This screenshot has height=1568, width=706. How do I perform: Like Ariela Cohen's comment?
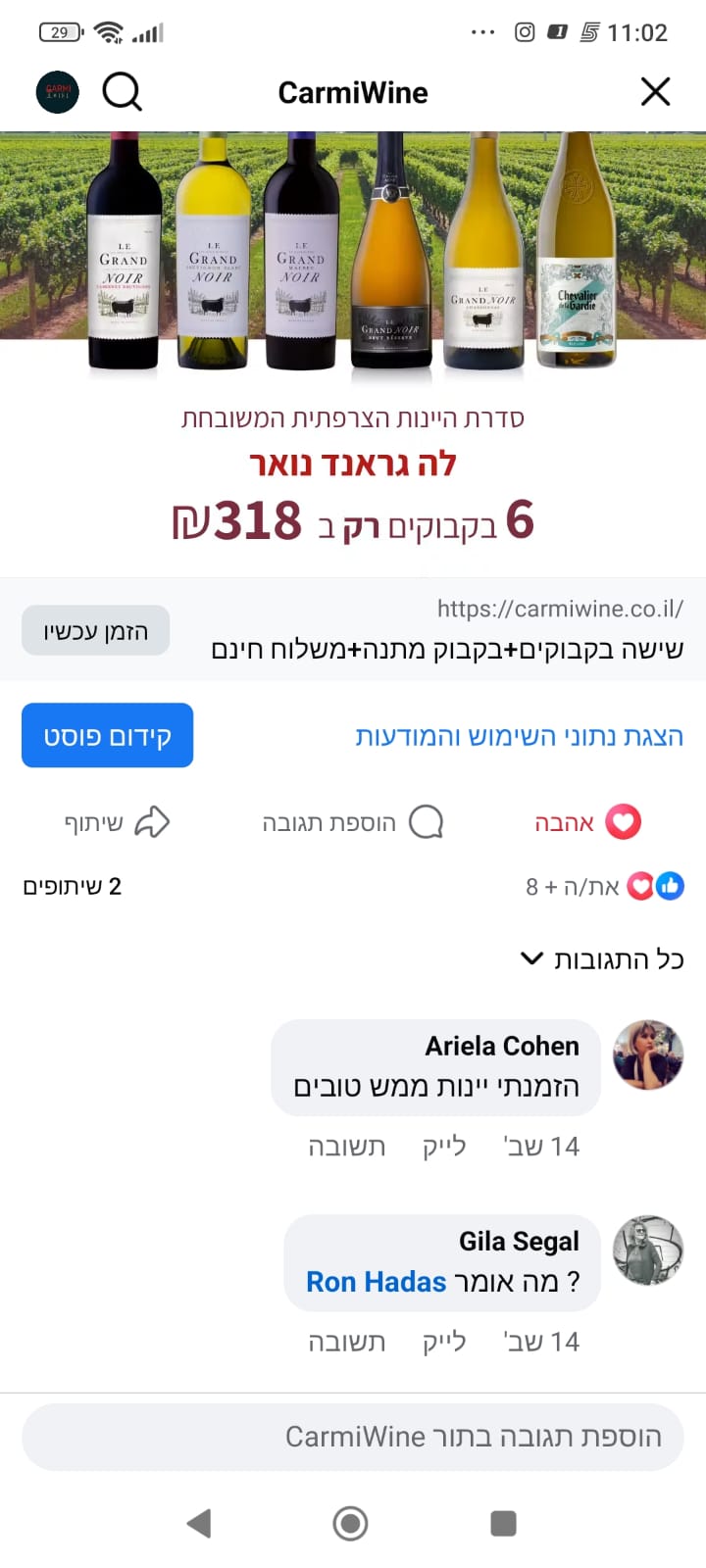point(444,1147)
